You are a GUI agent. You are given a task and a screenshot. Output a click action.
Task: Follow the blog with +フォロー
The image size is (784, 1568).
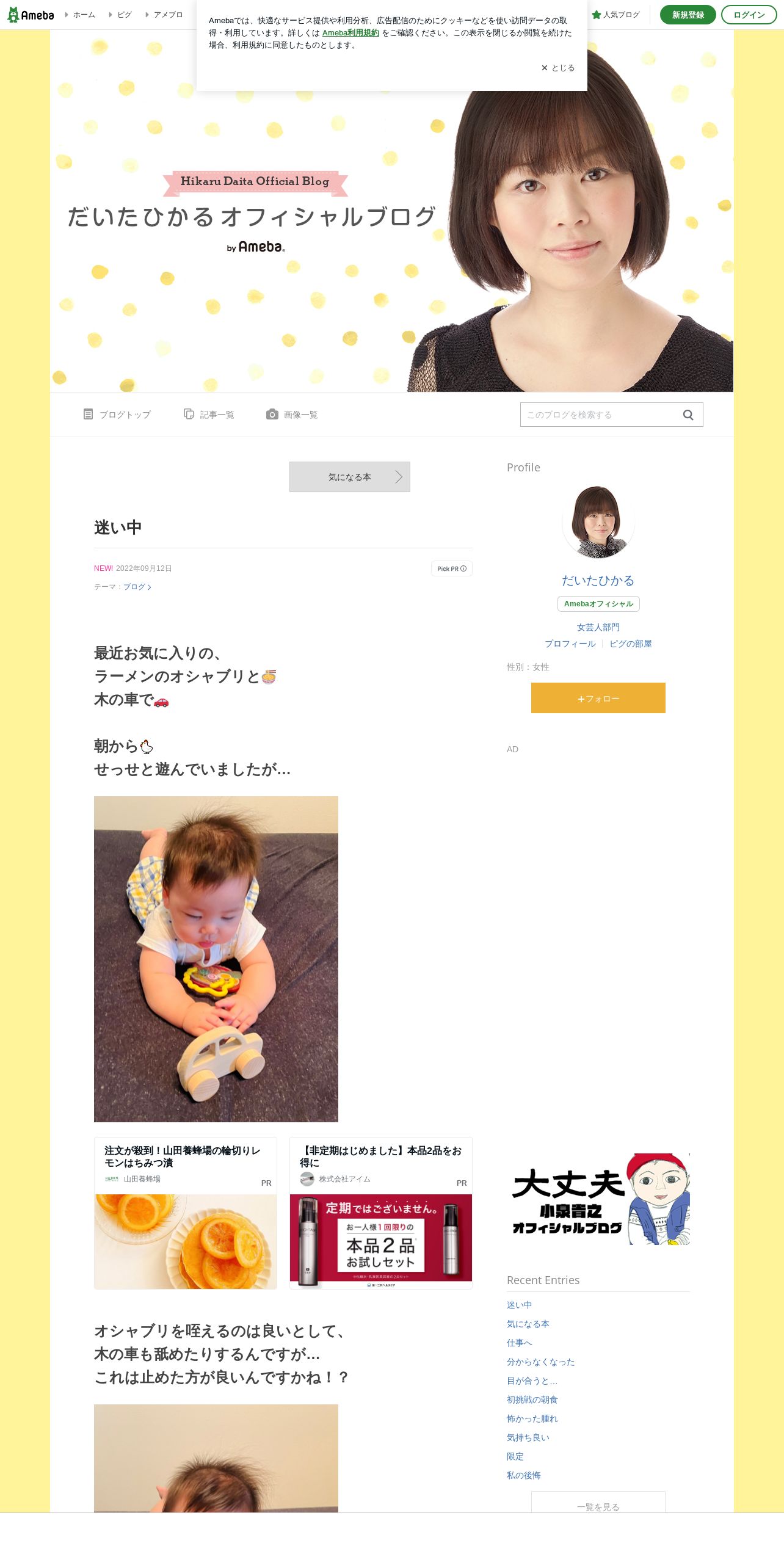(598, 698)
